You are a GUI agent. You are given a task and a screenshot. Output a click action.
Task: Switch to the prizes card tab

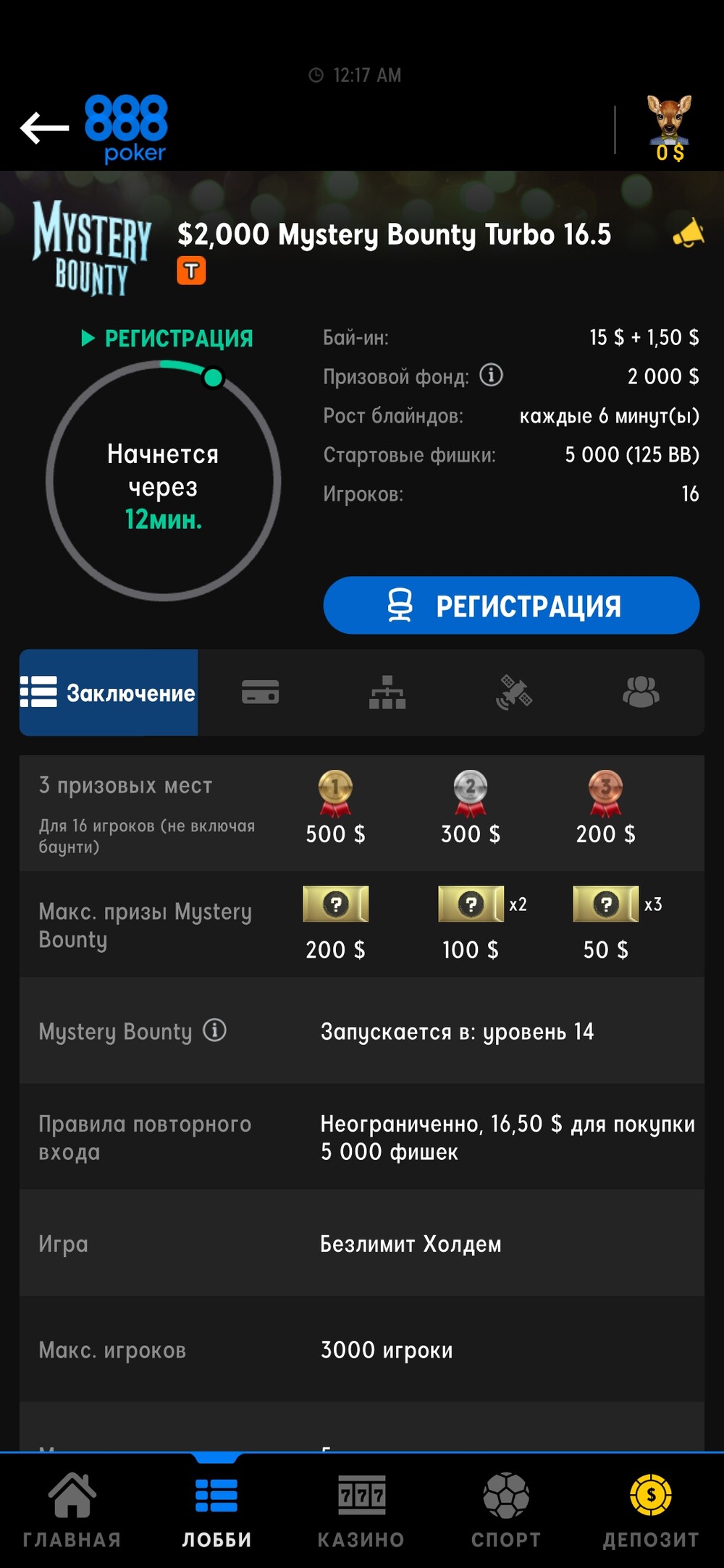coord(261,692)
